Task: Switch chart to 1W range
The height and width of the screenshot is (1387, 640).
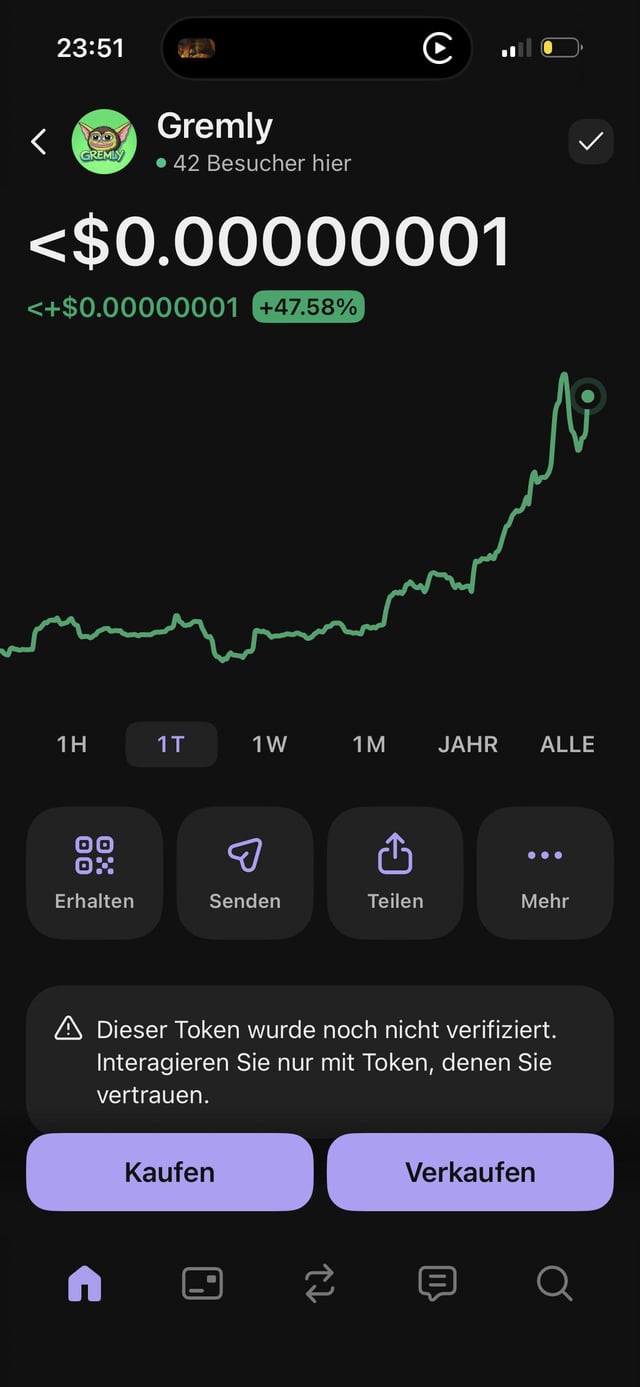Action: pos(269,744)
